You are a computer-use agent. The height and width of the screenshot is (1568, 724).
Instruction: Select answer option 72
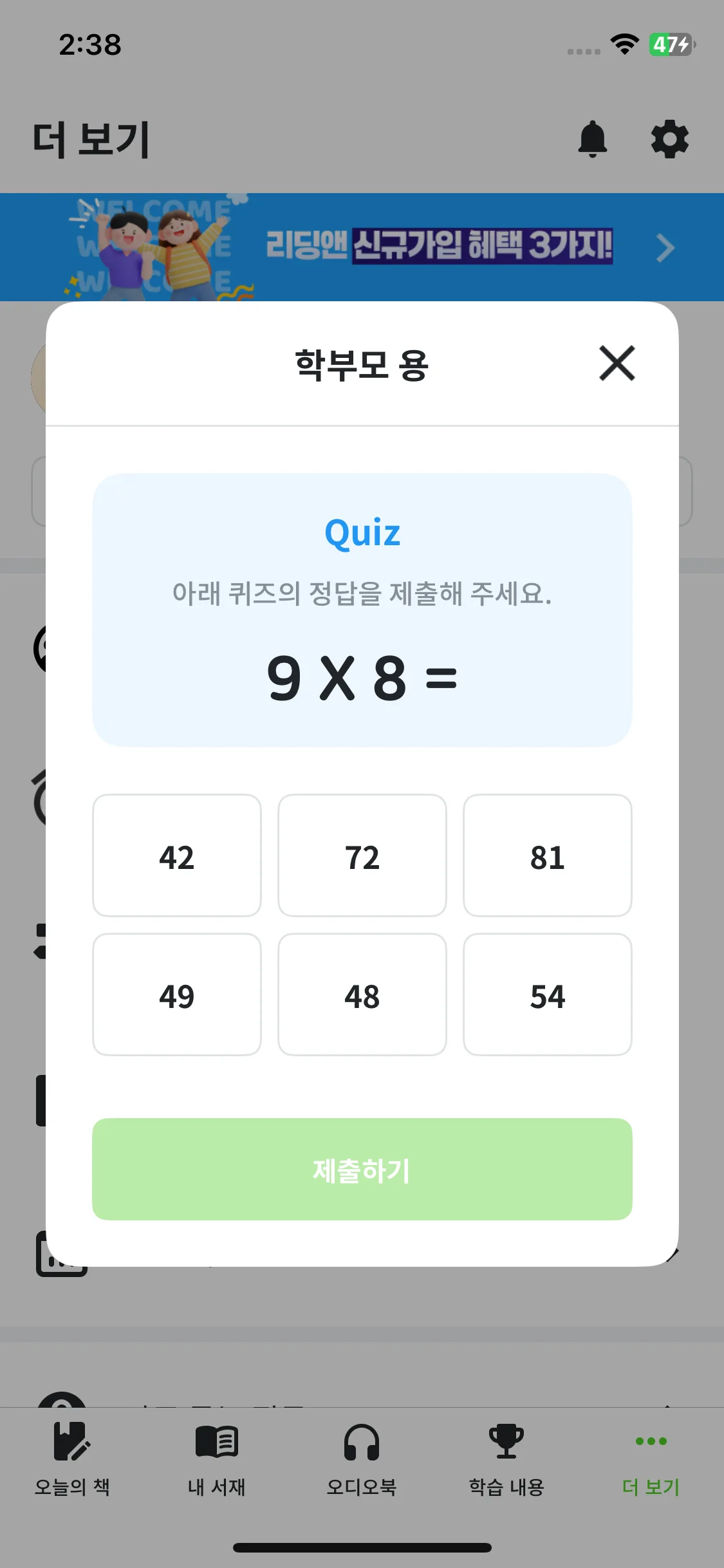click(362, 856)
